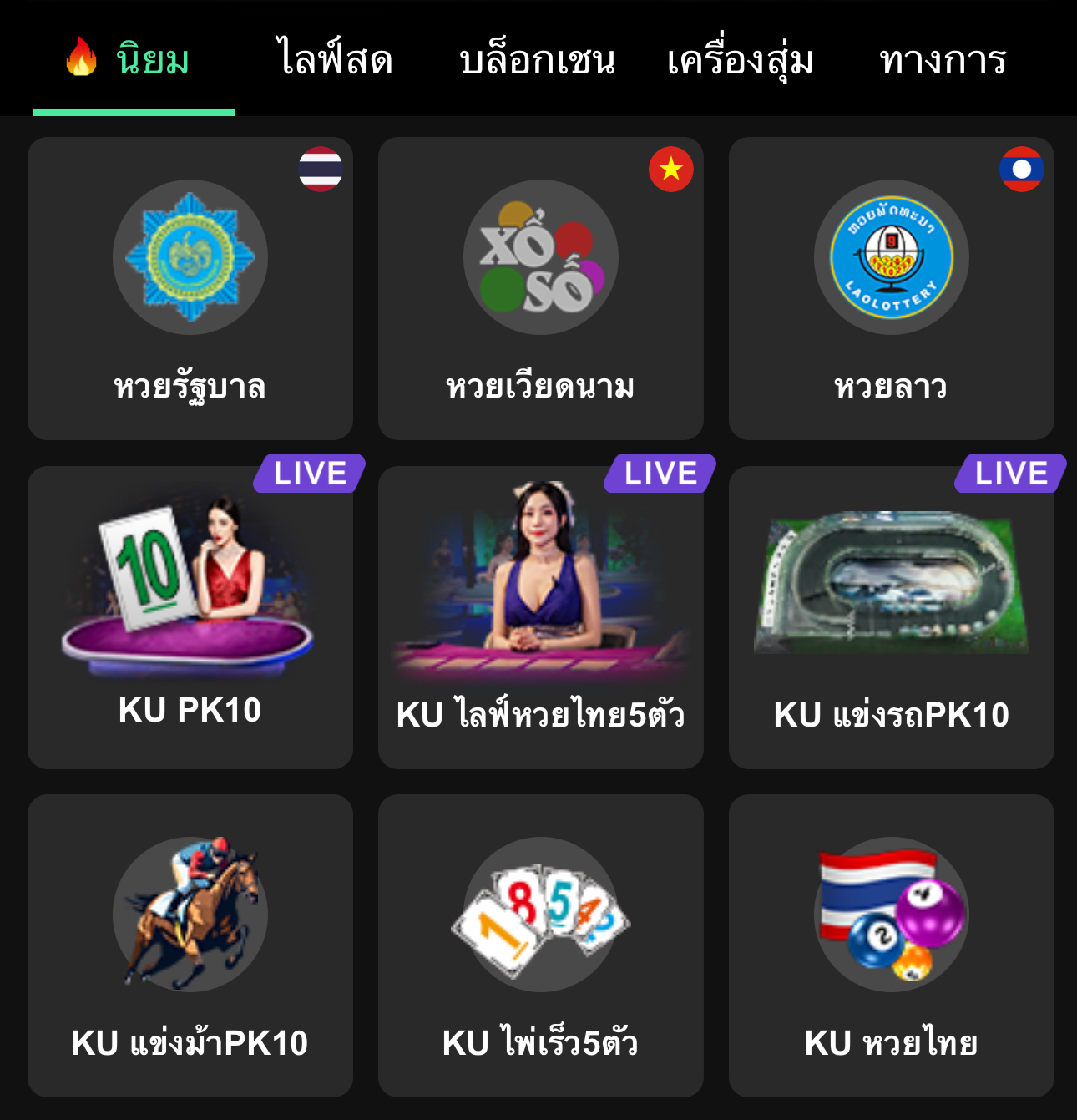Open the หวยเวียดนาม lottery card
The image size is (1077, 1120).
541,288
